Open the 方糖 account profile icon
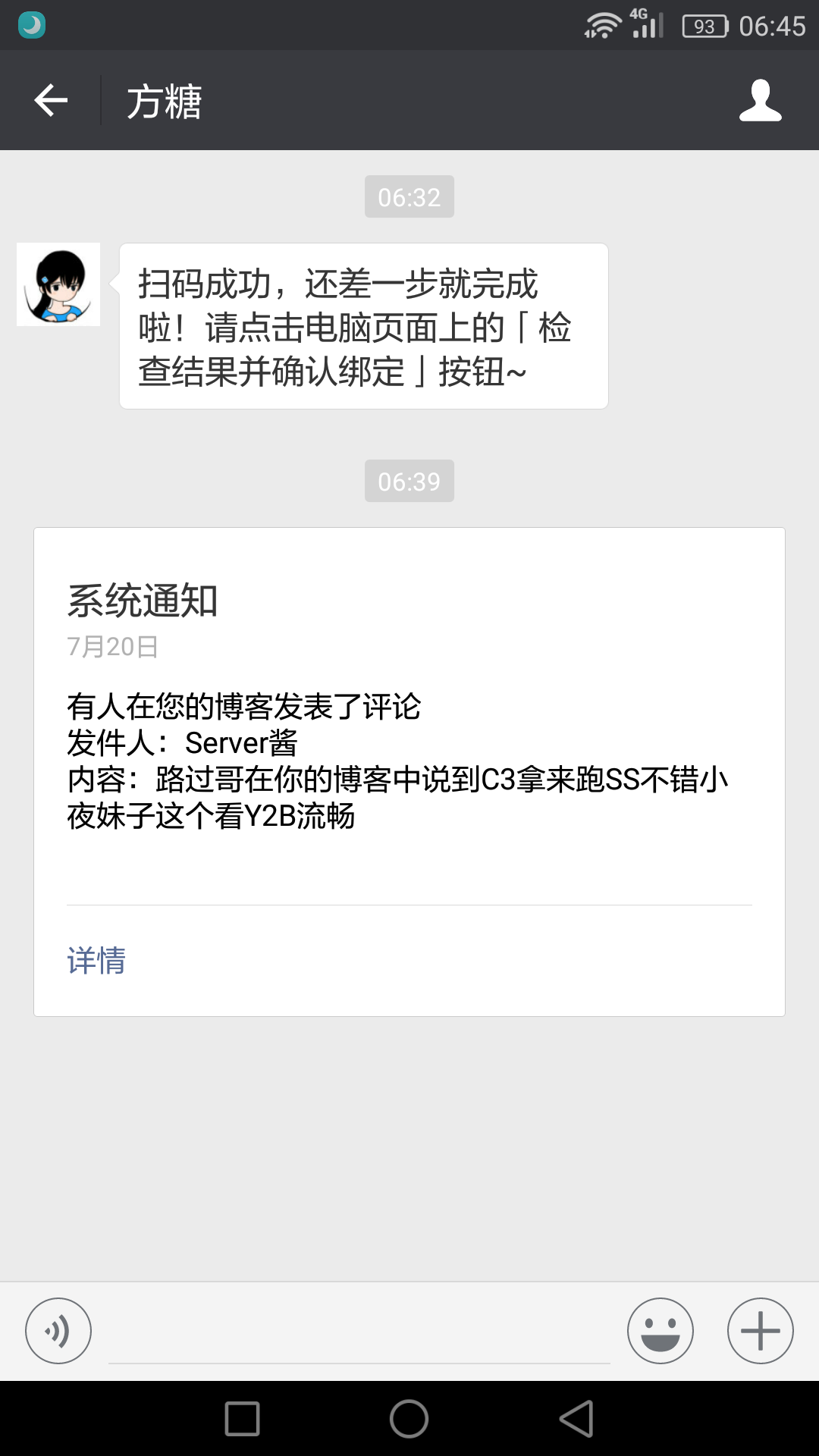 tap(760, 100)
